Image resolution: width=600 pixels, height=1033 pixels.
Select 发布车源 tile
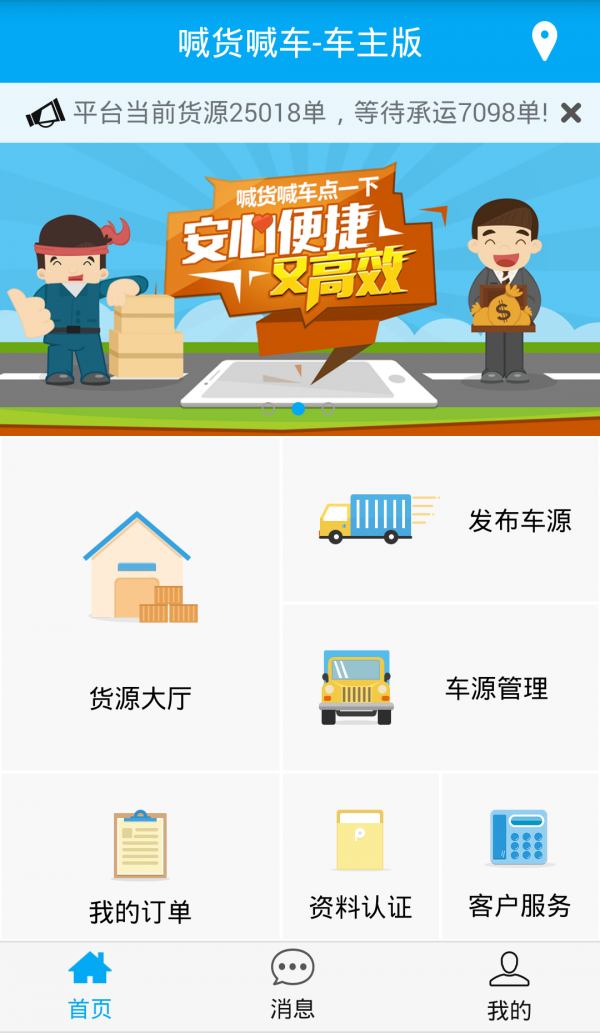coord(440,520)
